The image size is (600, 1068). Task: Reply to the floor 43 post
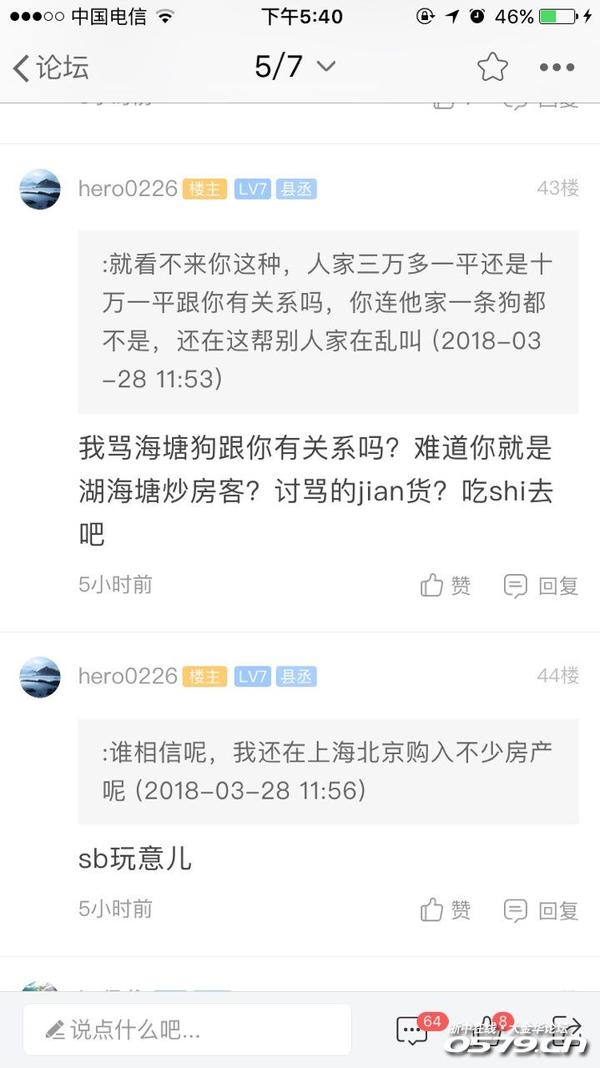541,585
